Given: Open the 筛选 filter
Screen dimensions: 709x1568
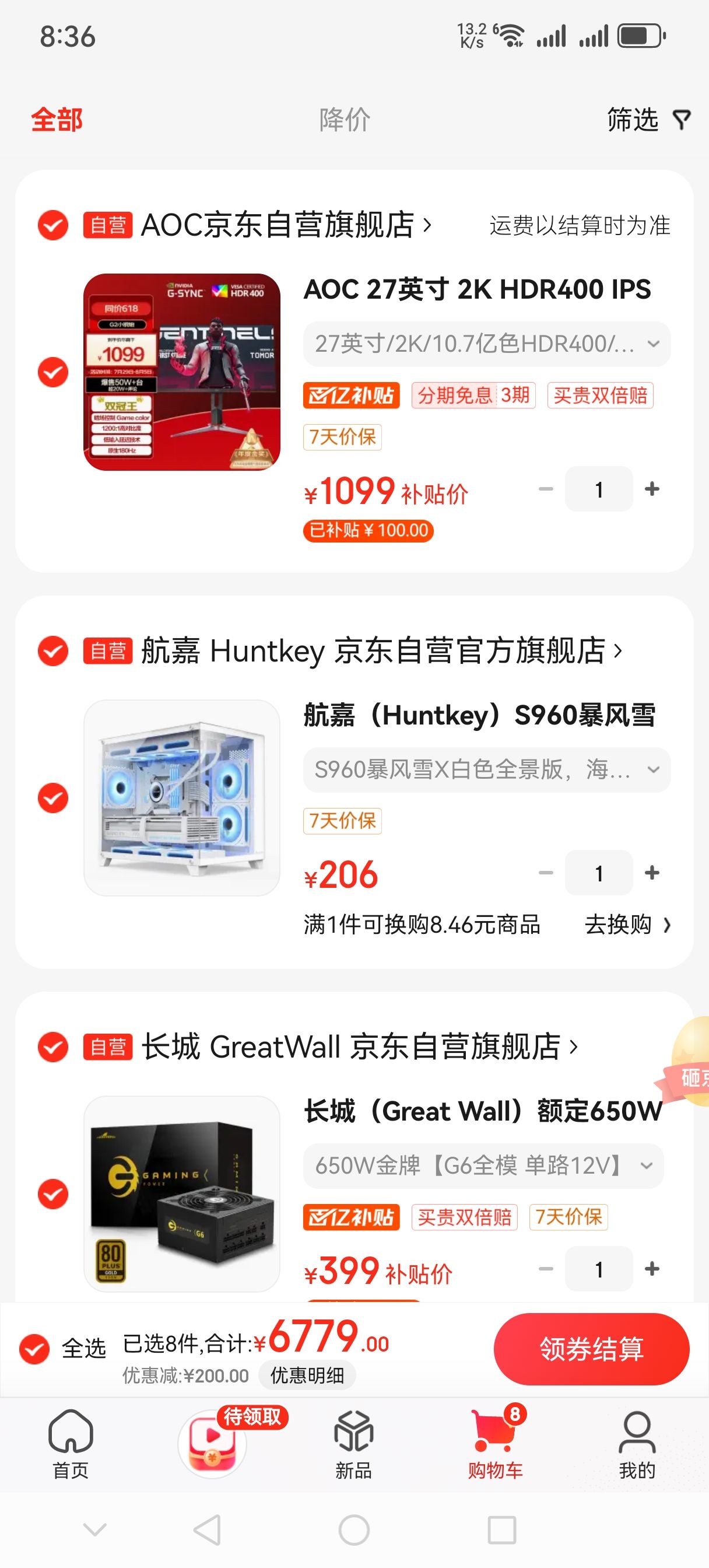Looking at the screenshot, I should (x=648, y=120).
